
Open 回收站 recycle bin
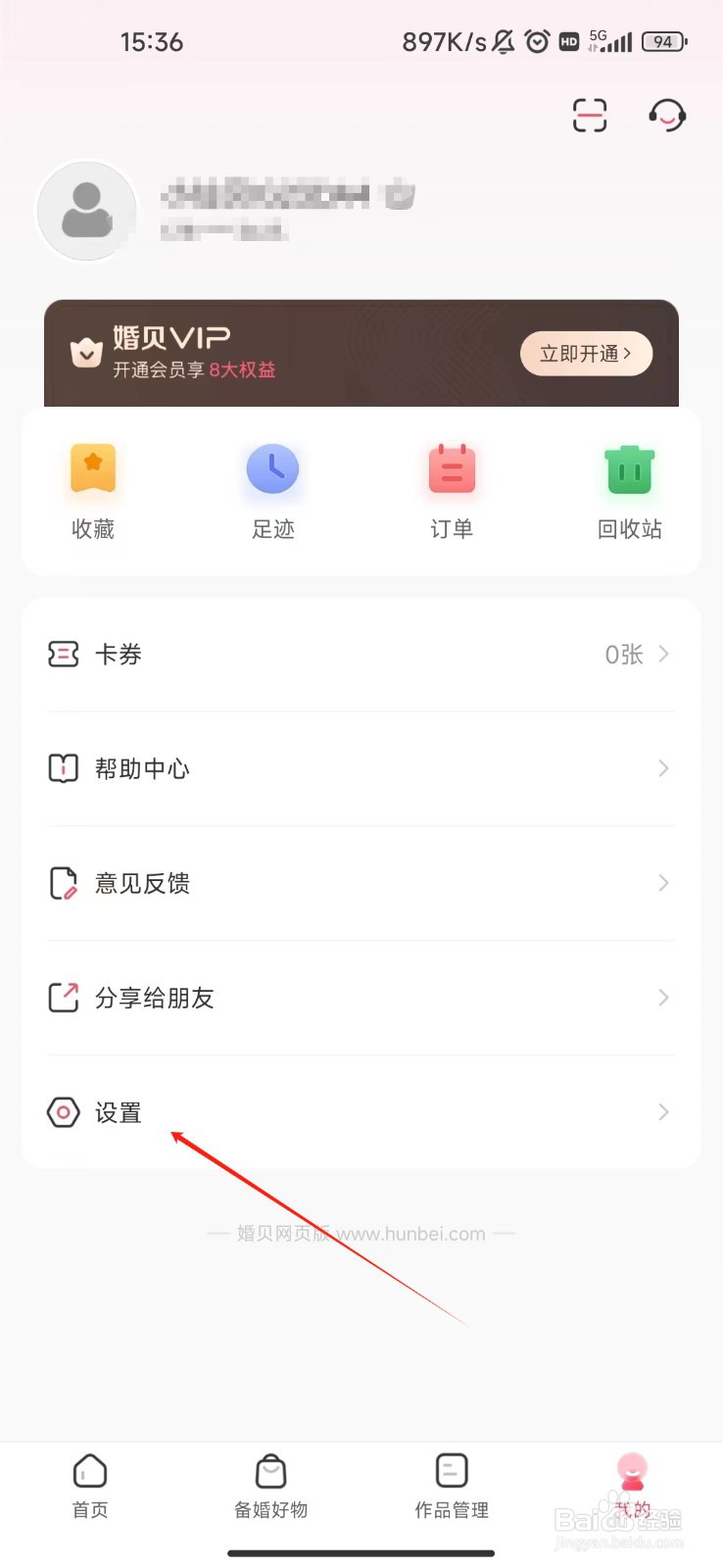(630, 491)
